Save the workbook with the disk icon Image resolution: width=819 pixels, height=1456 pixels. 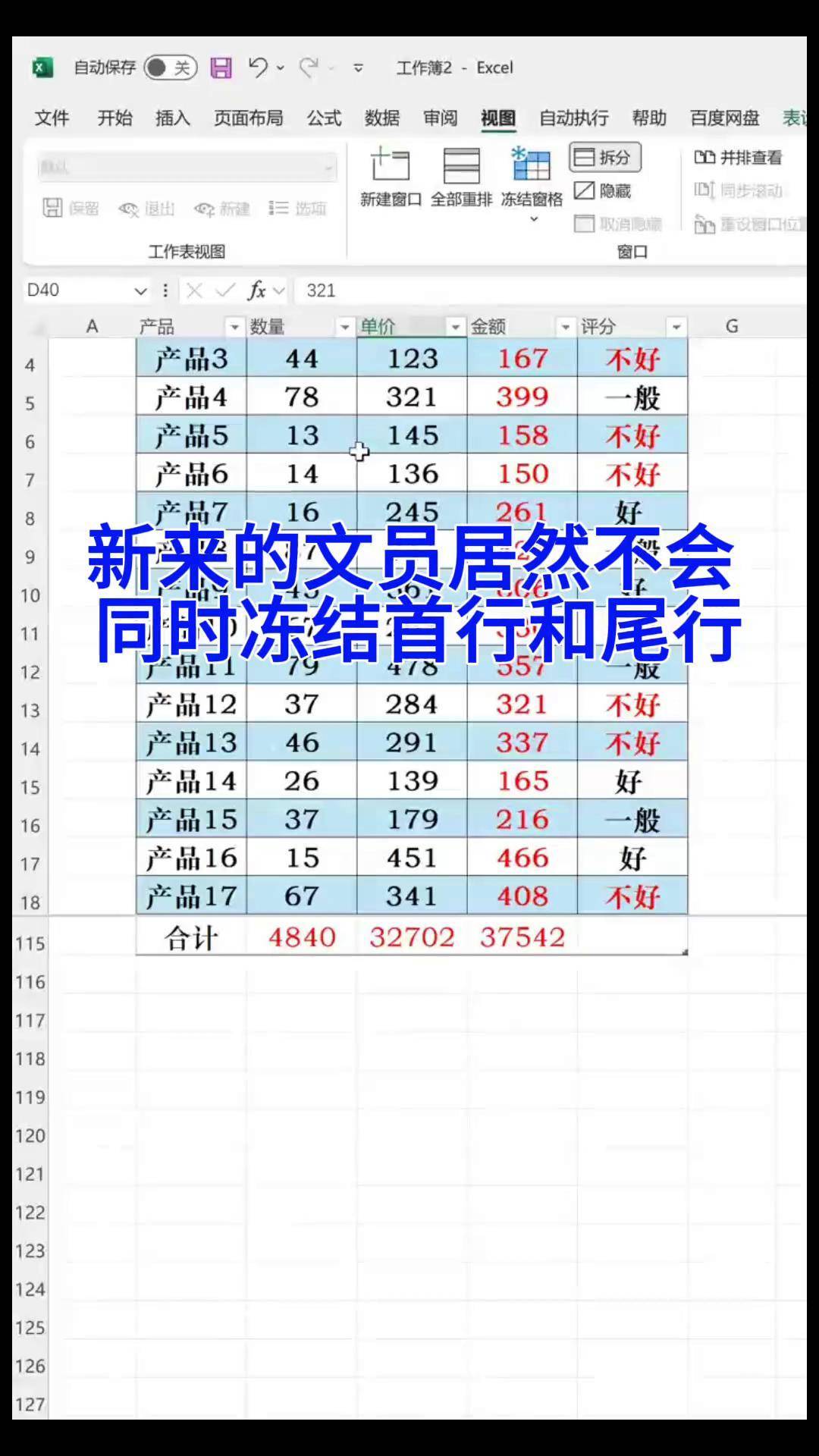point(221,68)
